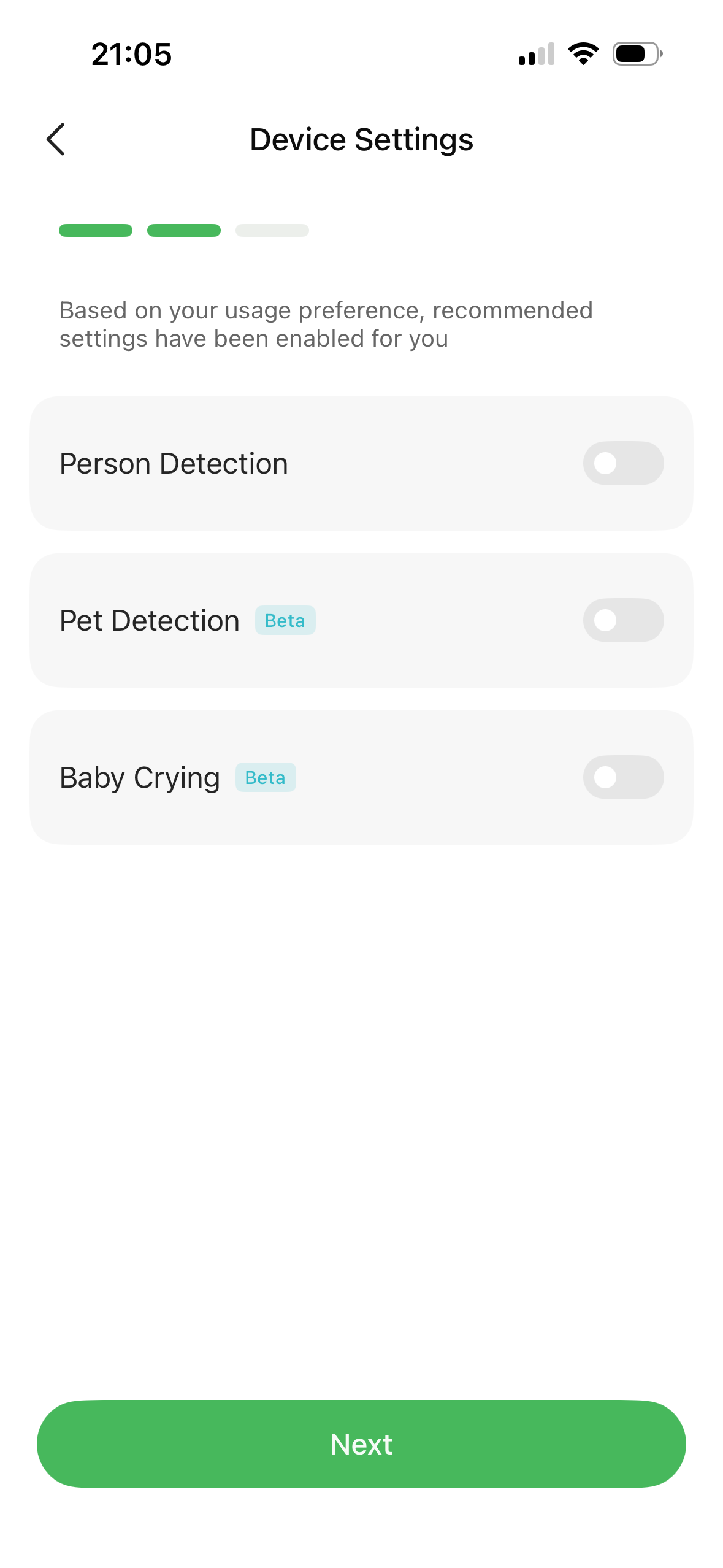Image resolution: width=723 pixels, height=1568 pixels.
Task: Turn on Pet Detection
Action: click(622, 620)
